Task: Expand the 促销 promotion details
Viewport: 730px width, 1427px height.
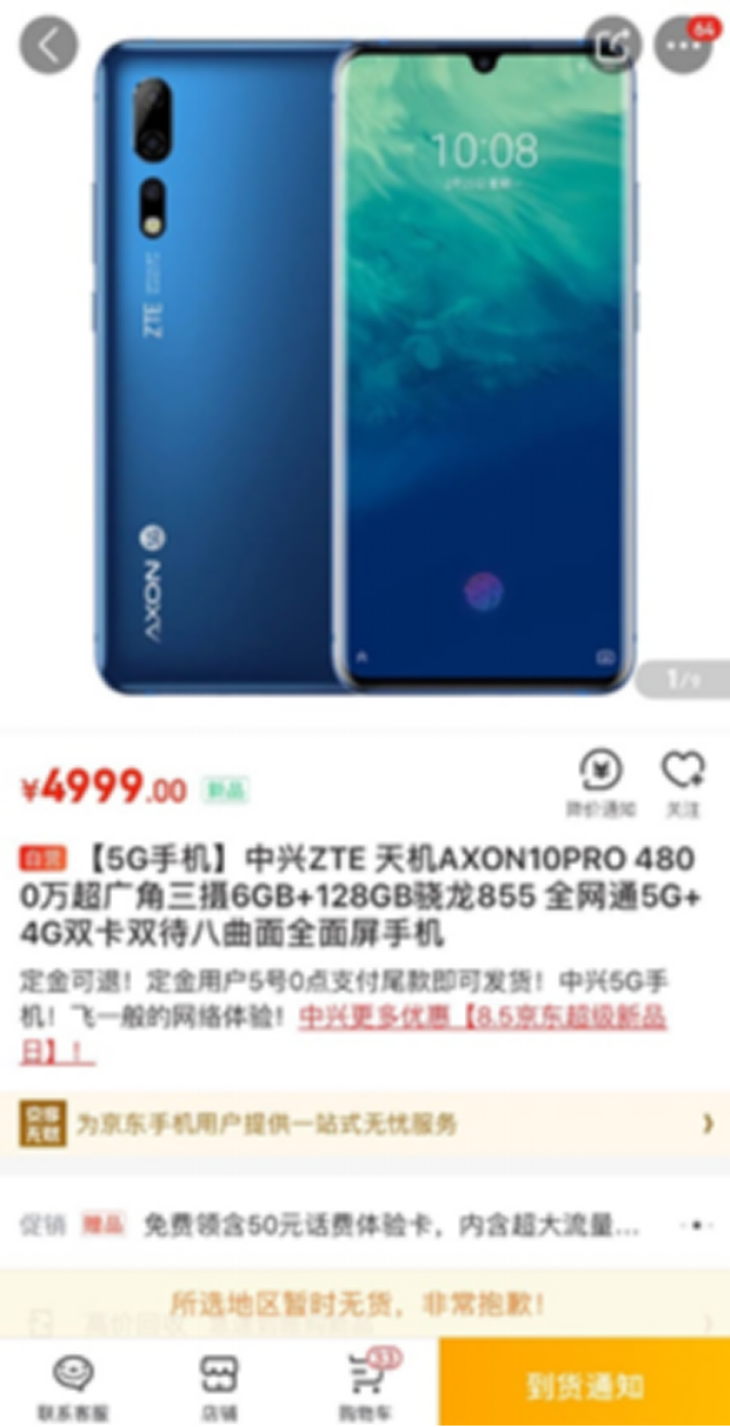Action: (697, 1224)
